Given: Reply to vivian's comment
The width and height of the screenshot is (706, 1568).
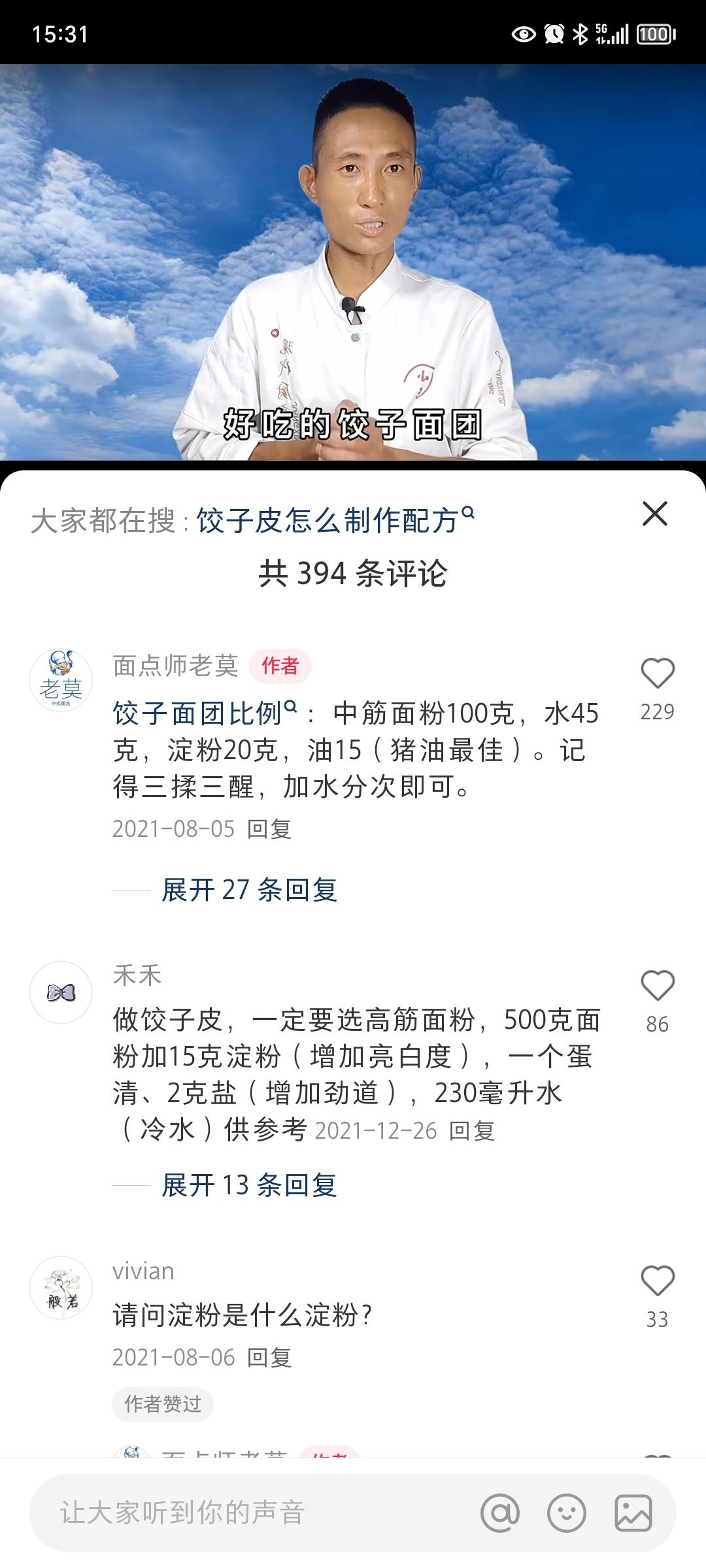Looking at the screenshot, I should pyautogui.click(x=269, y=1358).
